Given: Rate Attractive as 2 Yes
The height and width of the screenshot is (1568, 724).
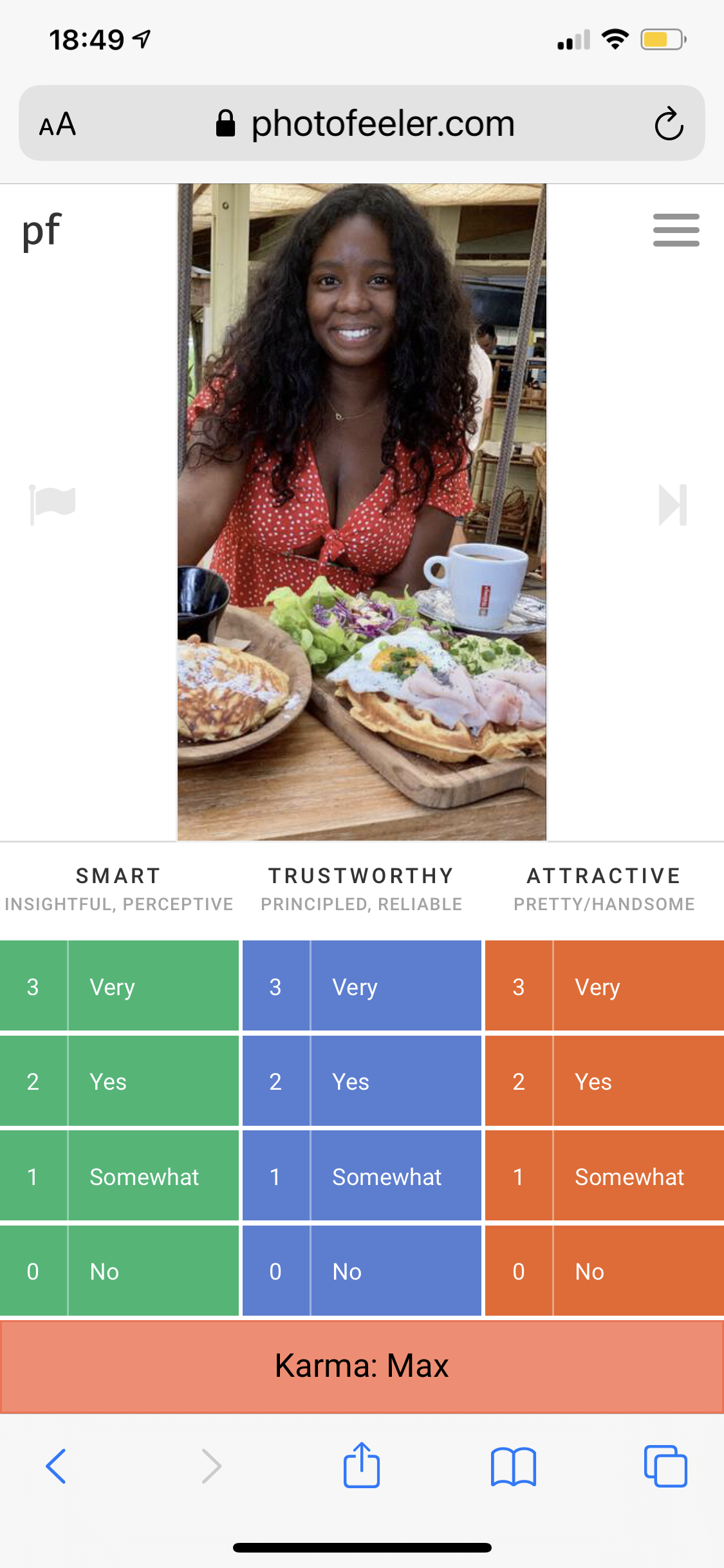Looking at the screenshot, I should [605, 1081].
